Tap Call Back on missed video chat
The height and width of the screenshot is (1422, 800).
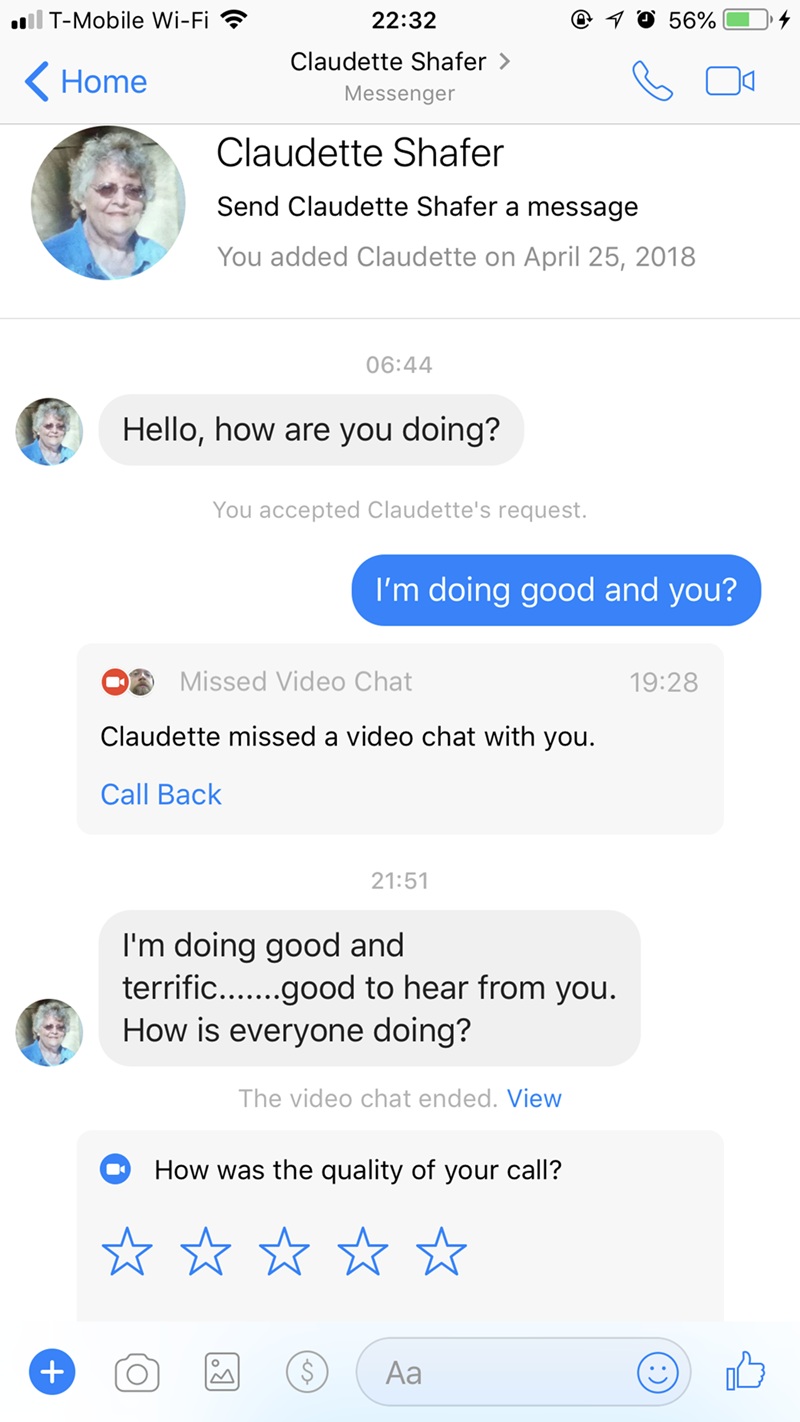161,794
